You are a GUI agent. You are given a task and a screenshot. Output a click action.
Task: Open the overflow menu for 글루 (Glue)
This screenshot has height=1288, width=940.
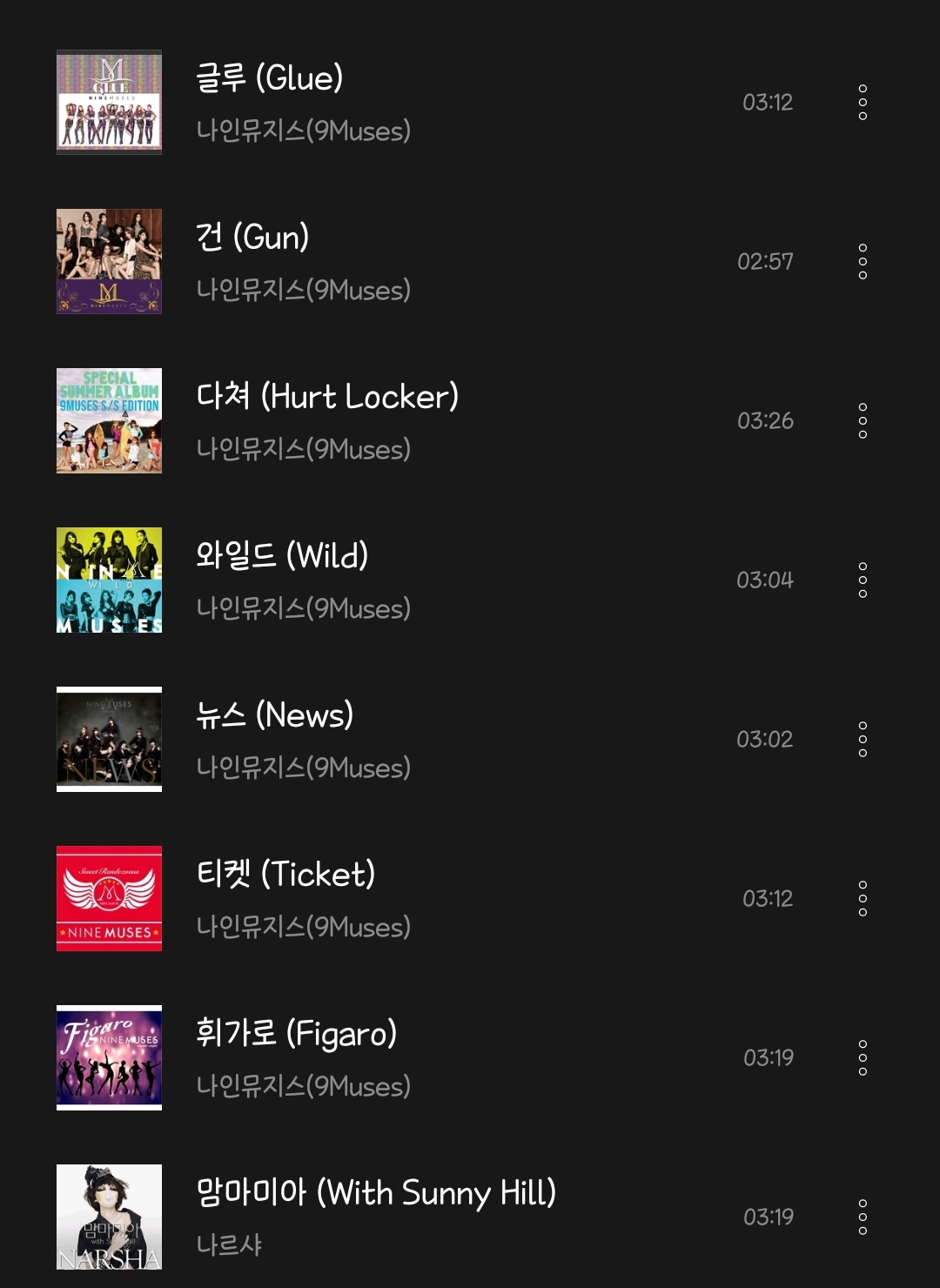(863, 104)
